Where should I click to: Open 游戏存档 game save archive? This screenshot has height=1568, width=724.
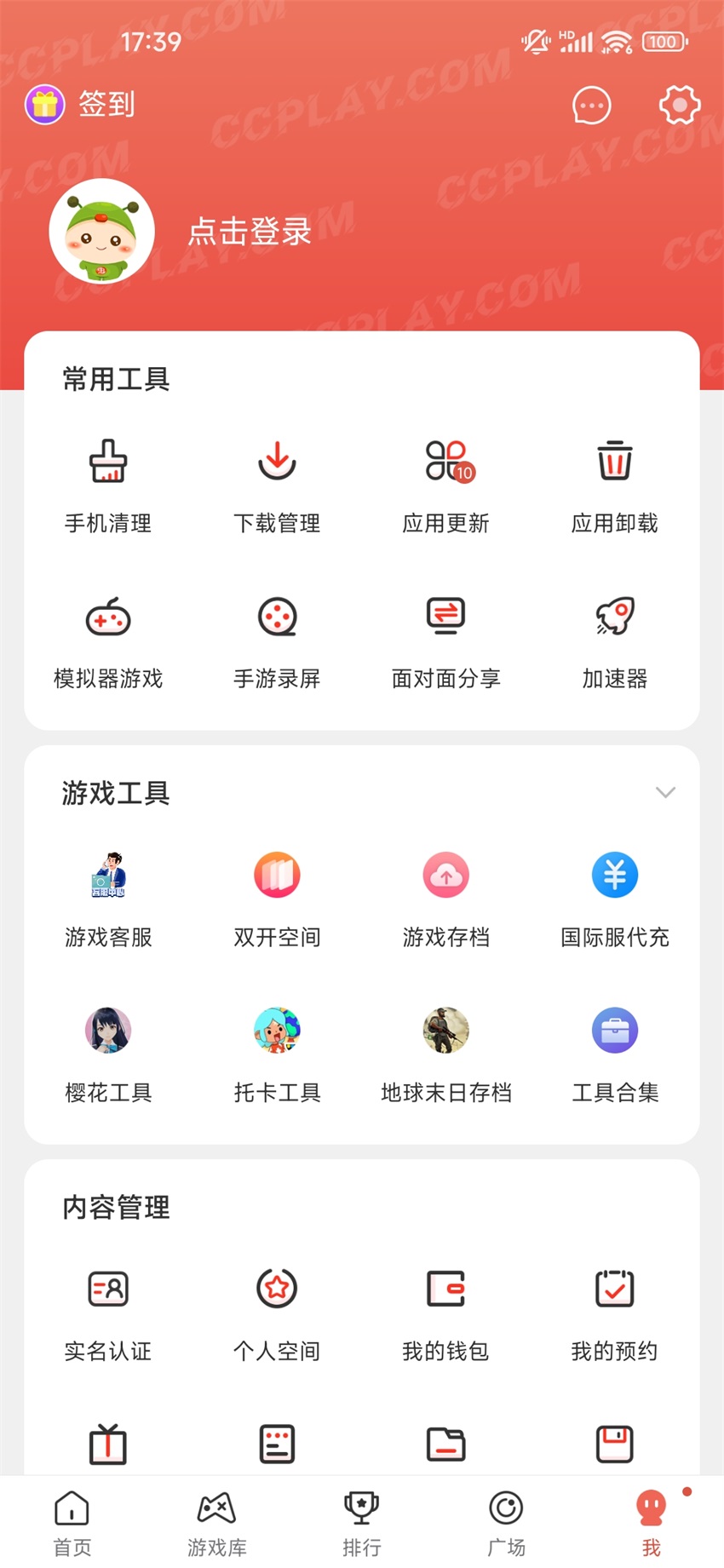tap(445, 899)
